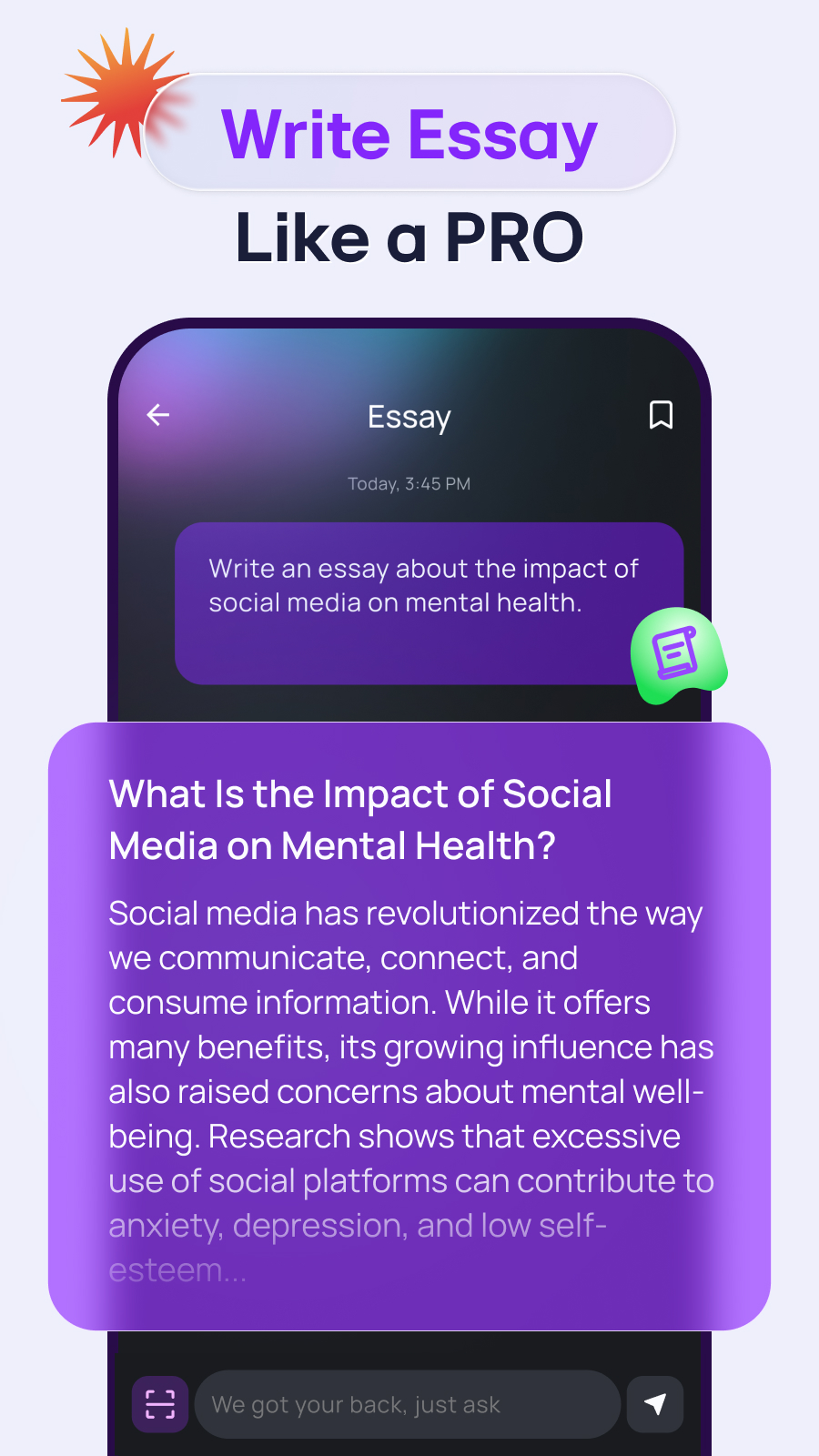This screenshot has width=819, height=1456.
Task: Tap the 'Like a PRO' headline
Action: (409, 237)
